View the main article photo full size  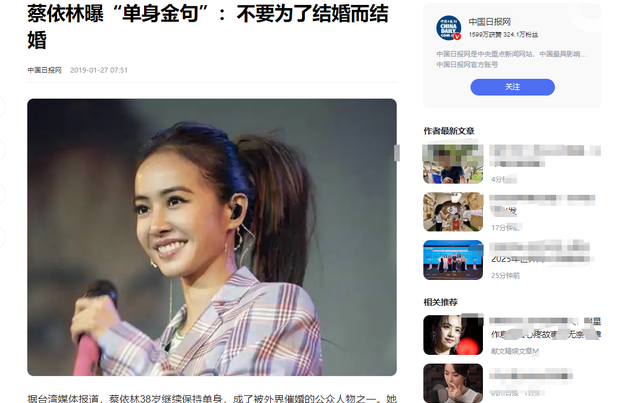point(211,236)
